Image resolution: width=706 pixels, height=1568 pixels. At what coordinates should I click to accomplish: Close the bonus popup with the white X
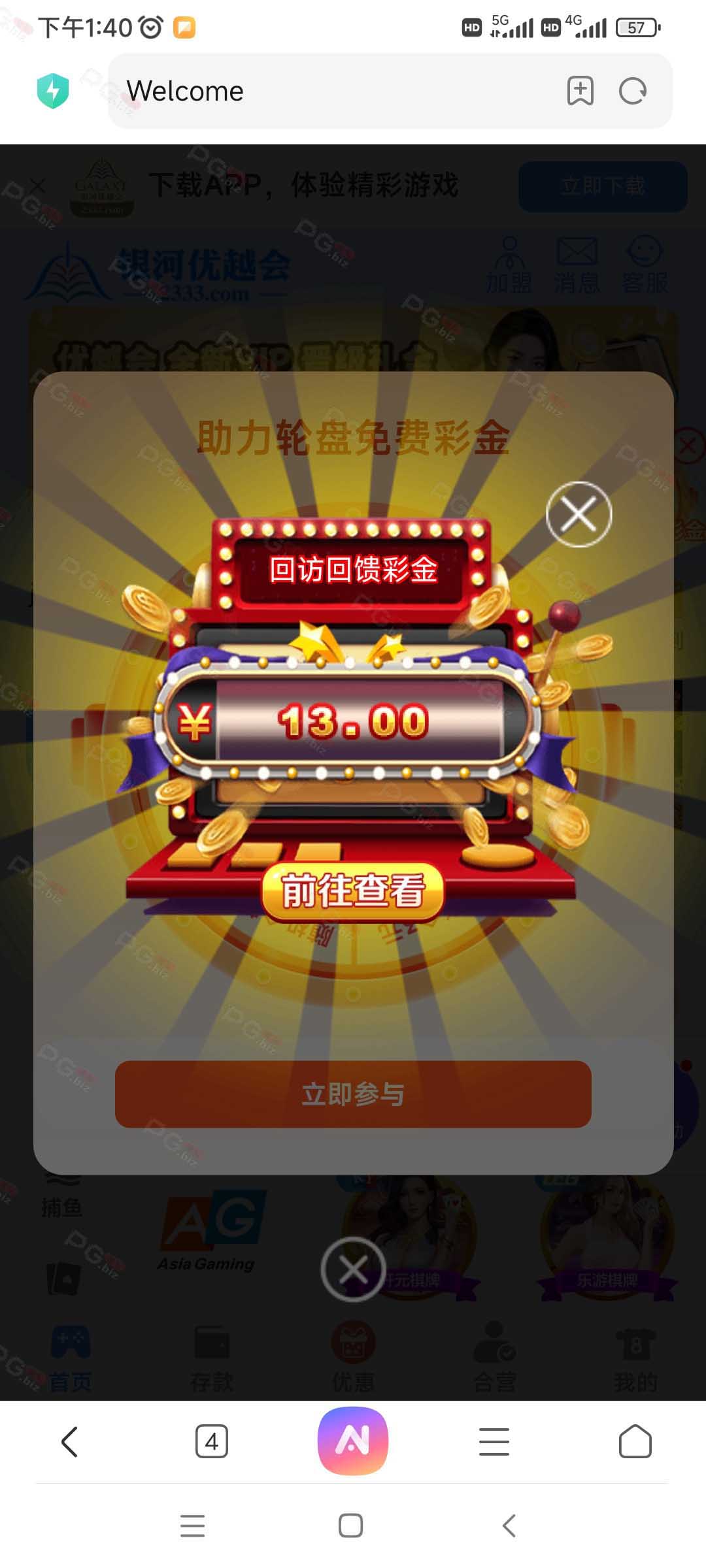pos(579,514)
